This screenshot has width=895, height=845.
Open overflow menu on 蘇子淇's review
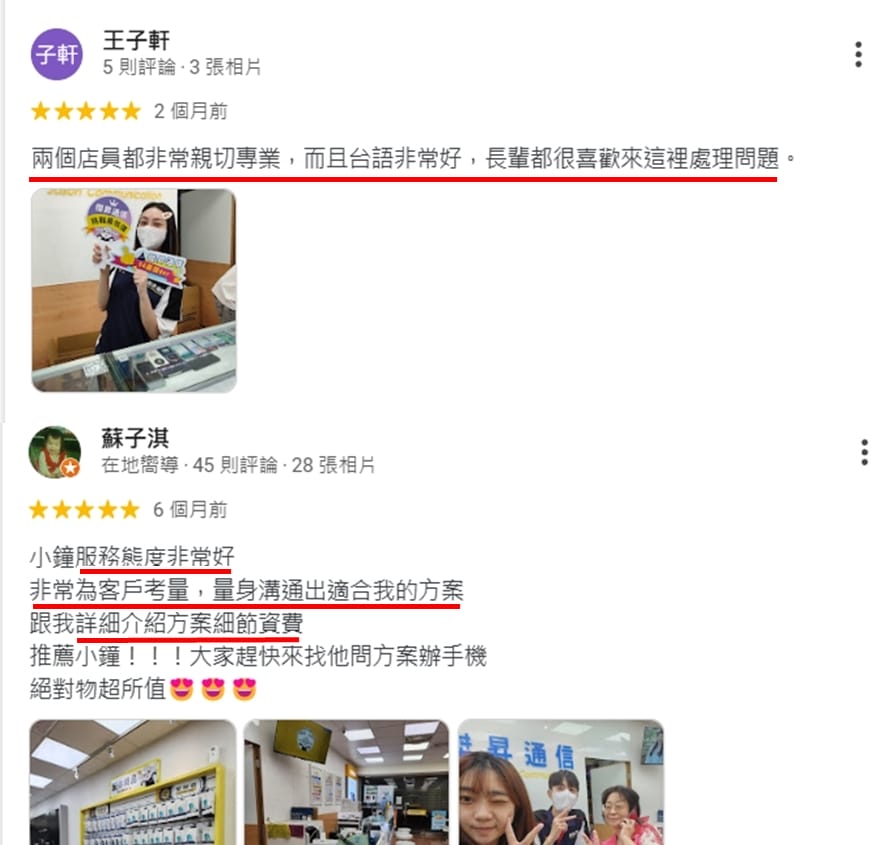point(864,452)
